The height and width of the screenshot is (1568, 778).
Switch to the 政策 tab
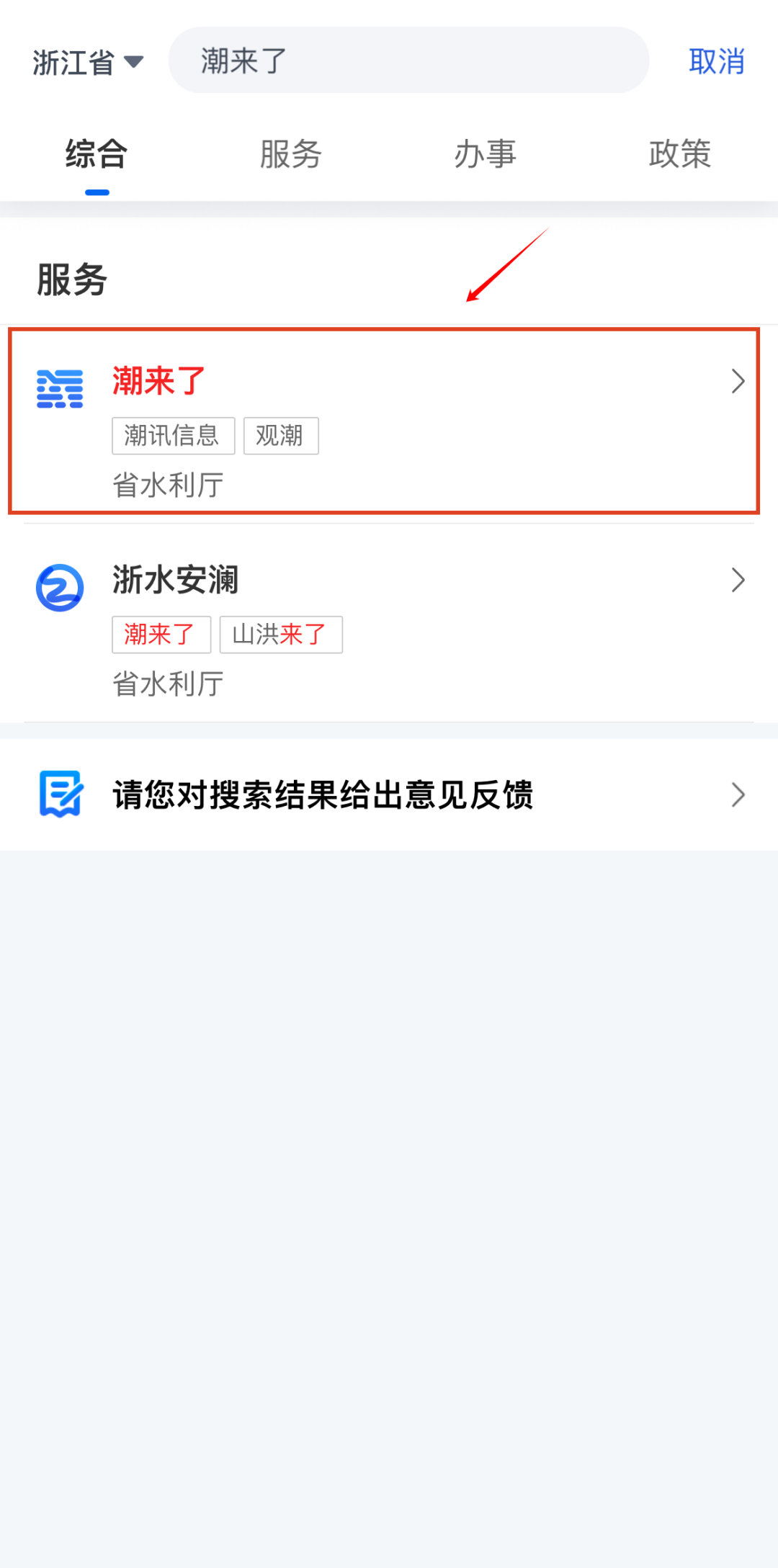(x=679, y=154)
